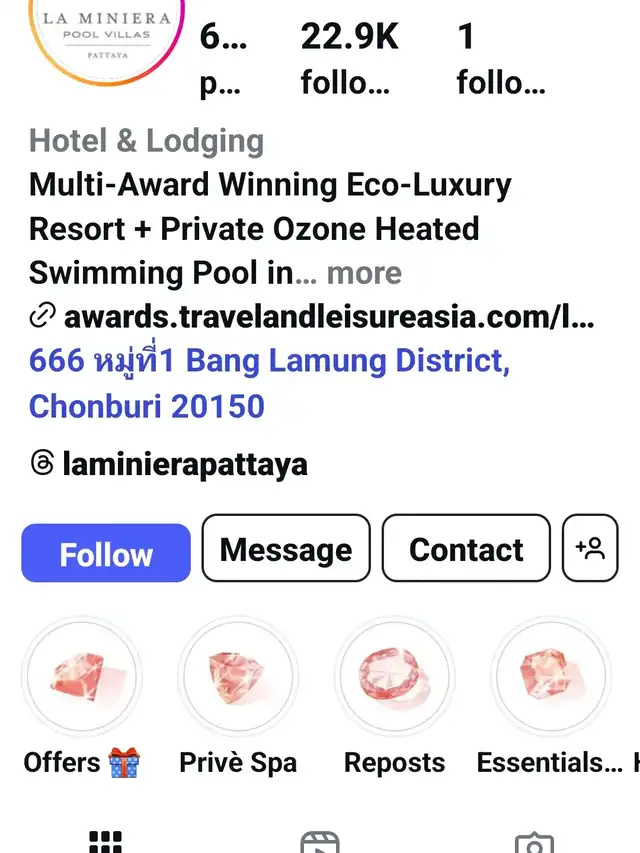Follow the La Miniera profile

[x=106, y=553]
